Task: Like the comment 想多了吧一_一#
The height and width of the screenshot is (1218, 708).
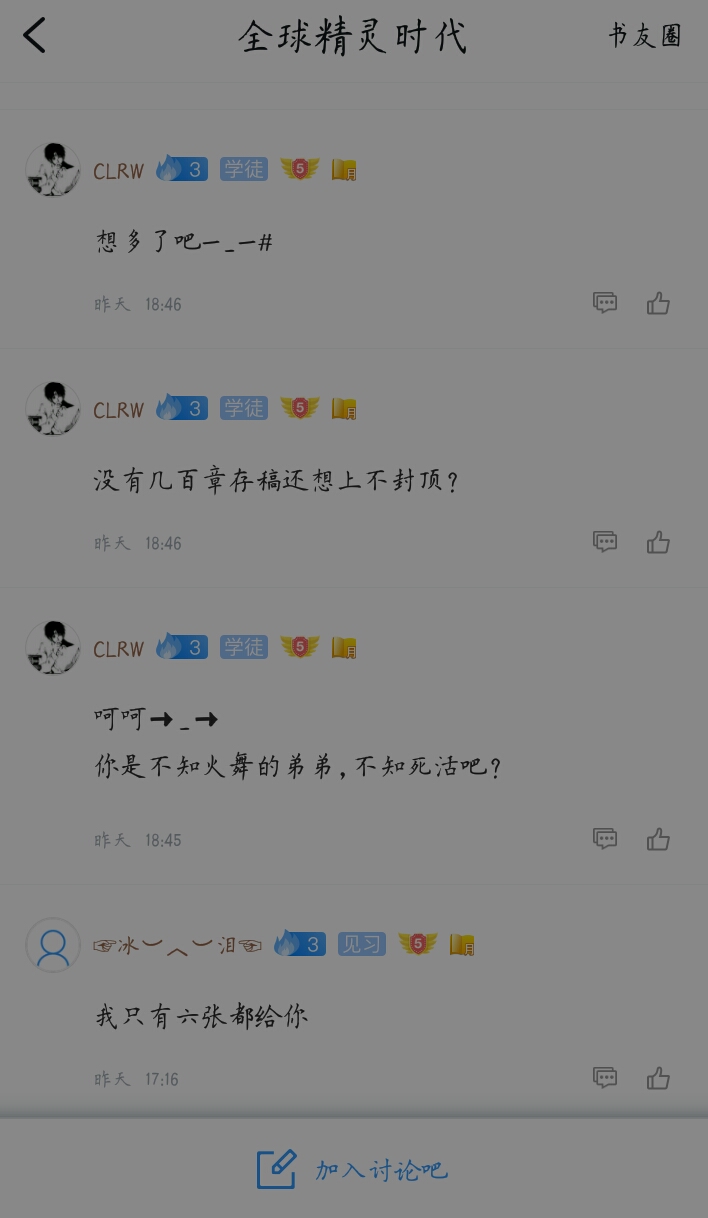Action: (658, 303)
